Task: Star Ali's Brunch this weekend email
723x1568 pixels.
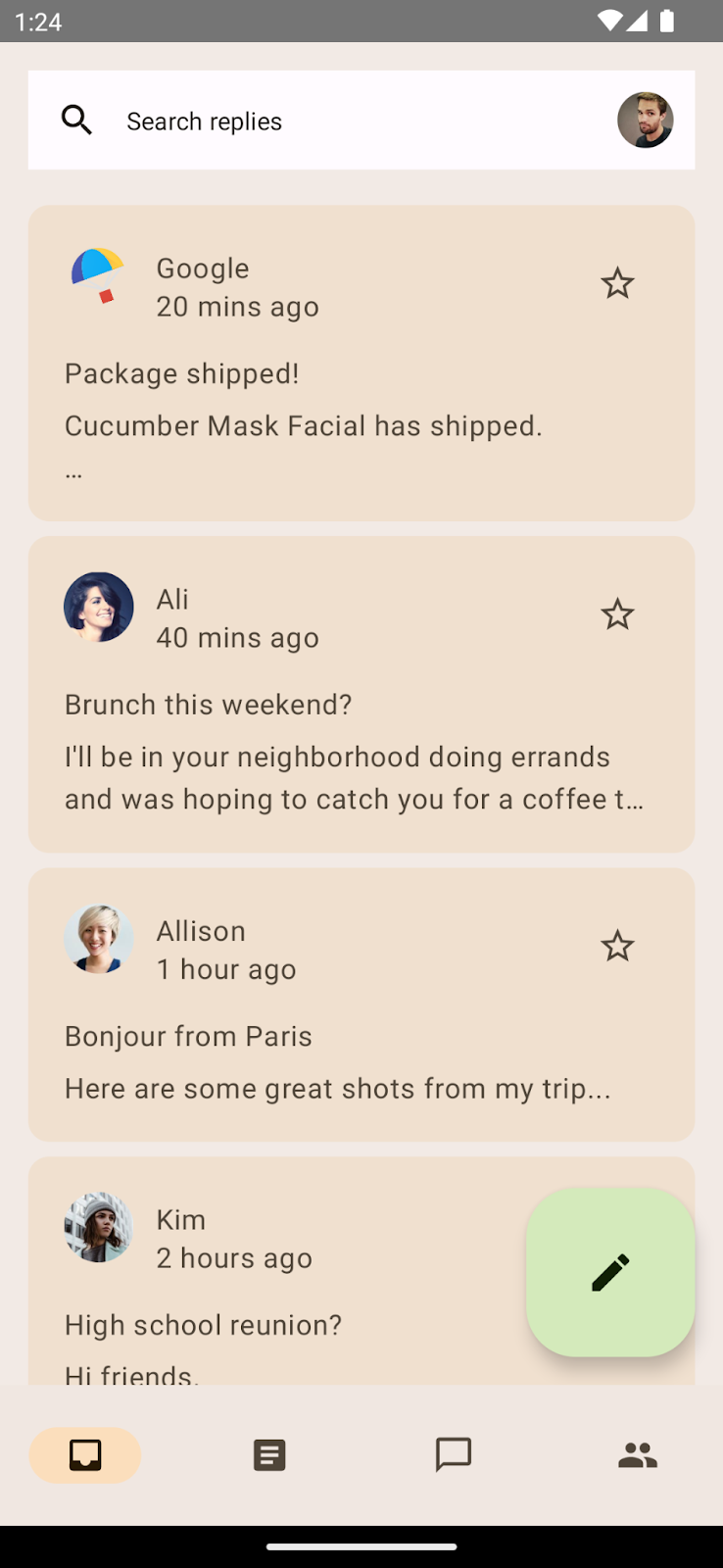Action: click(x=617, y=614)
